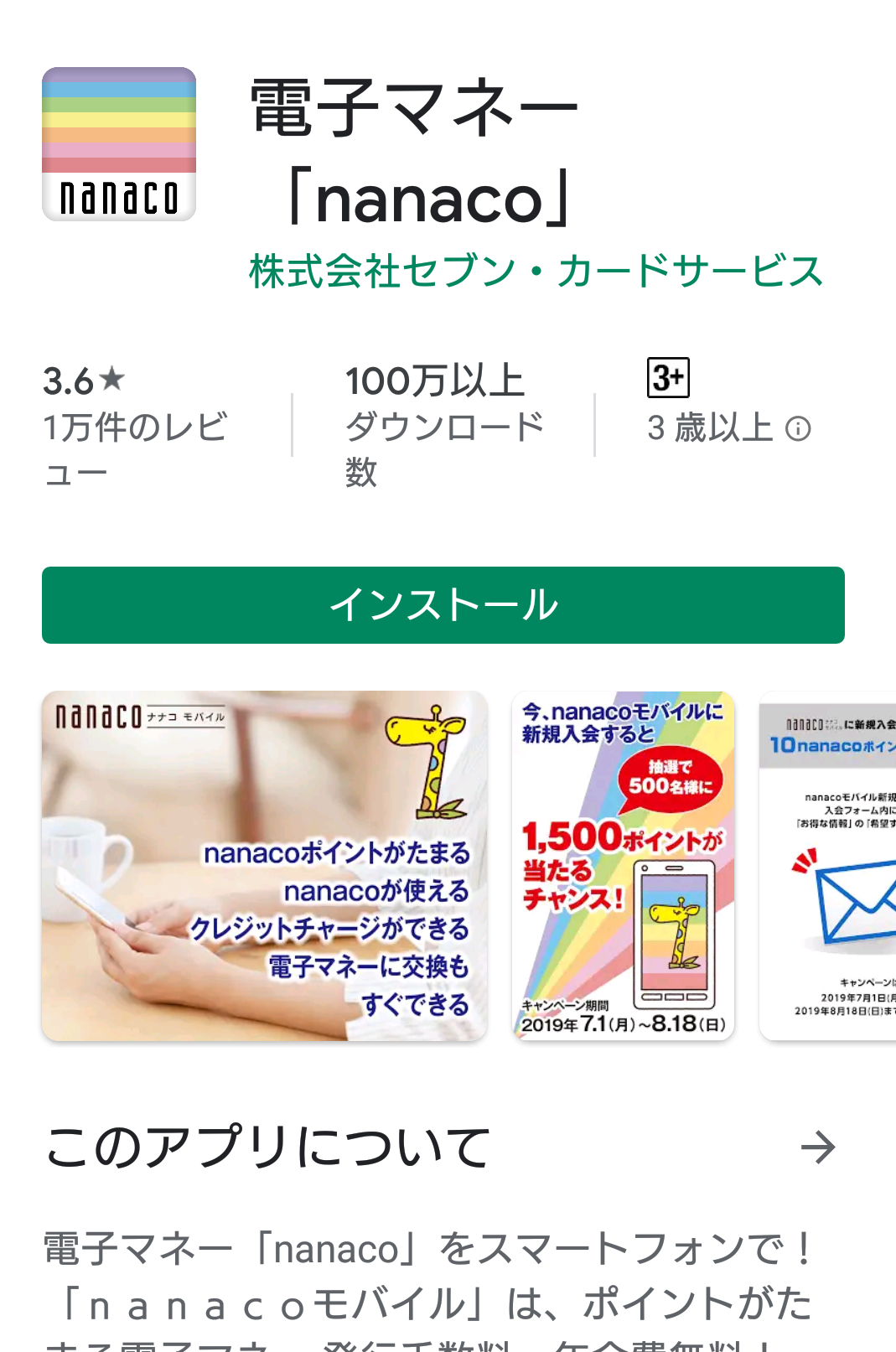Open the 3.6 star rating reviews
Image resolution: width=896 pixels, height=1352 pixels.
pos(134,423)
